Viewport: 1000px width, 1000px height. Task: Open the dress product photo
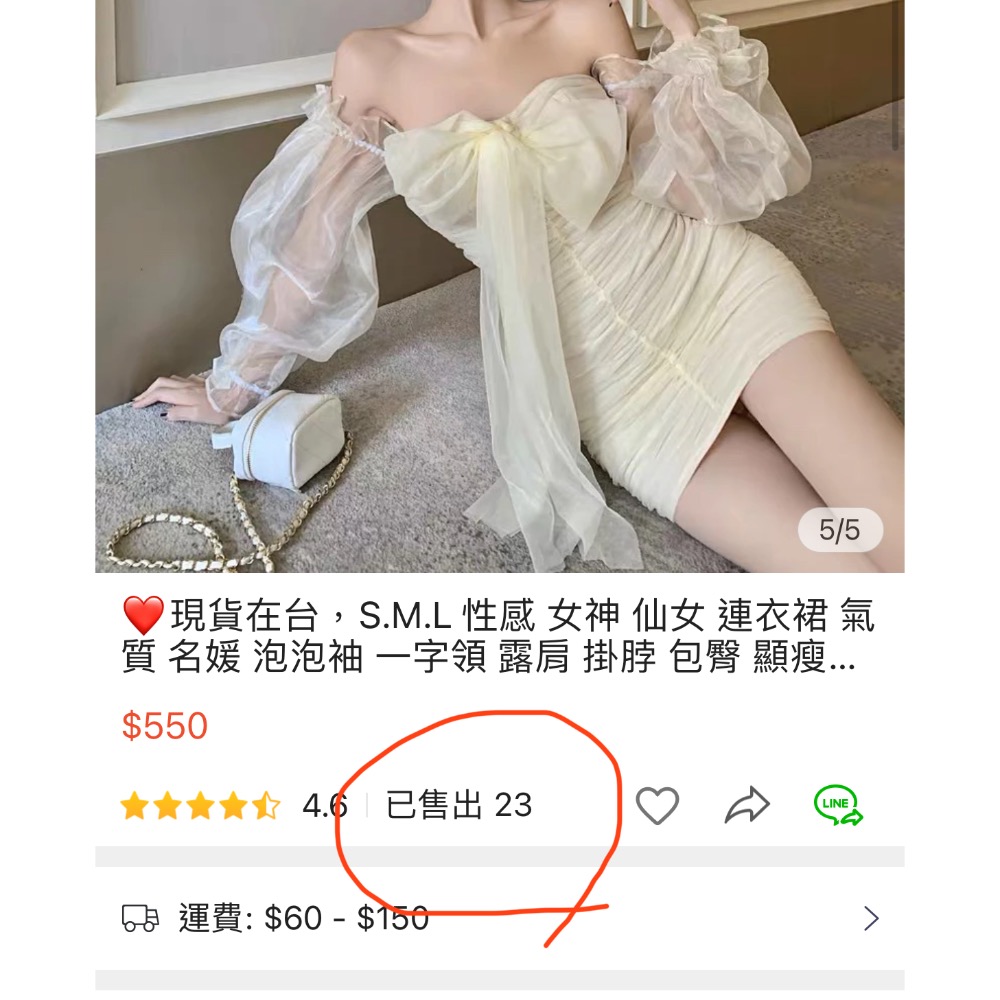coord(500,290)
